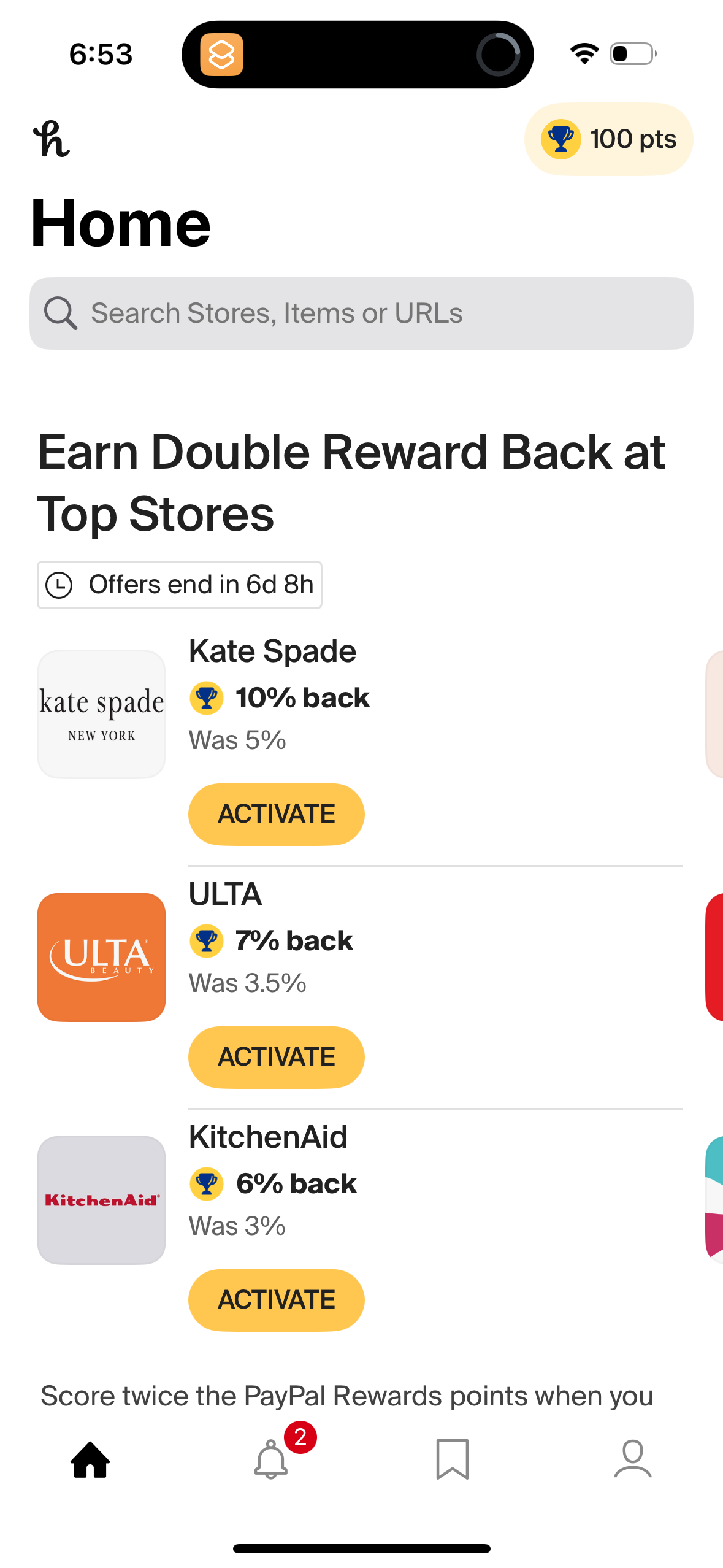Go to the saved bookmarks tab

point(452,1459)
